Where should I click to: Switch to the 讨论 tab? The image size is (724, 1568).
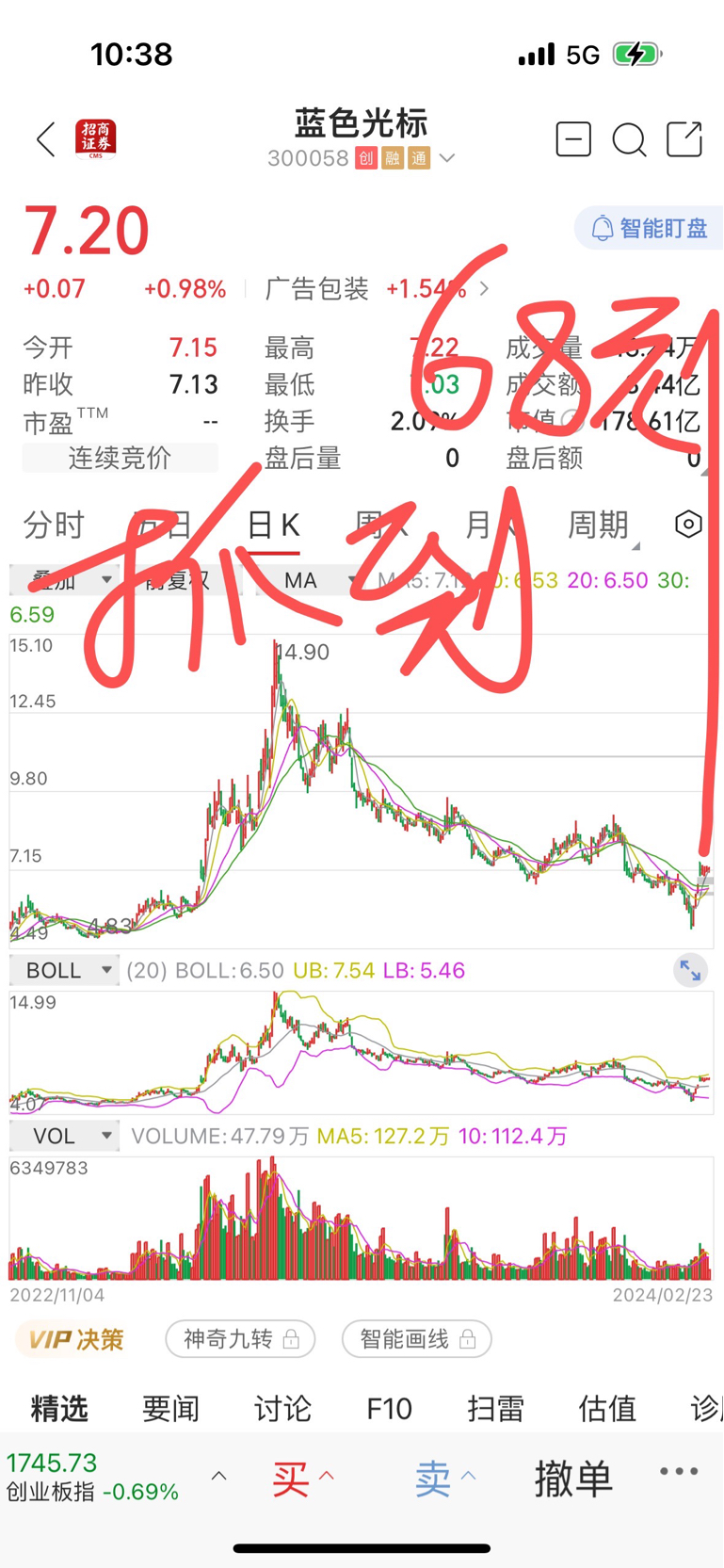click(282, 1409)
